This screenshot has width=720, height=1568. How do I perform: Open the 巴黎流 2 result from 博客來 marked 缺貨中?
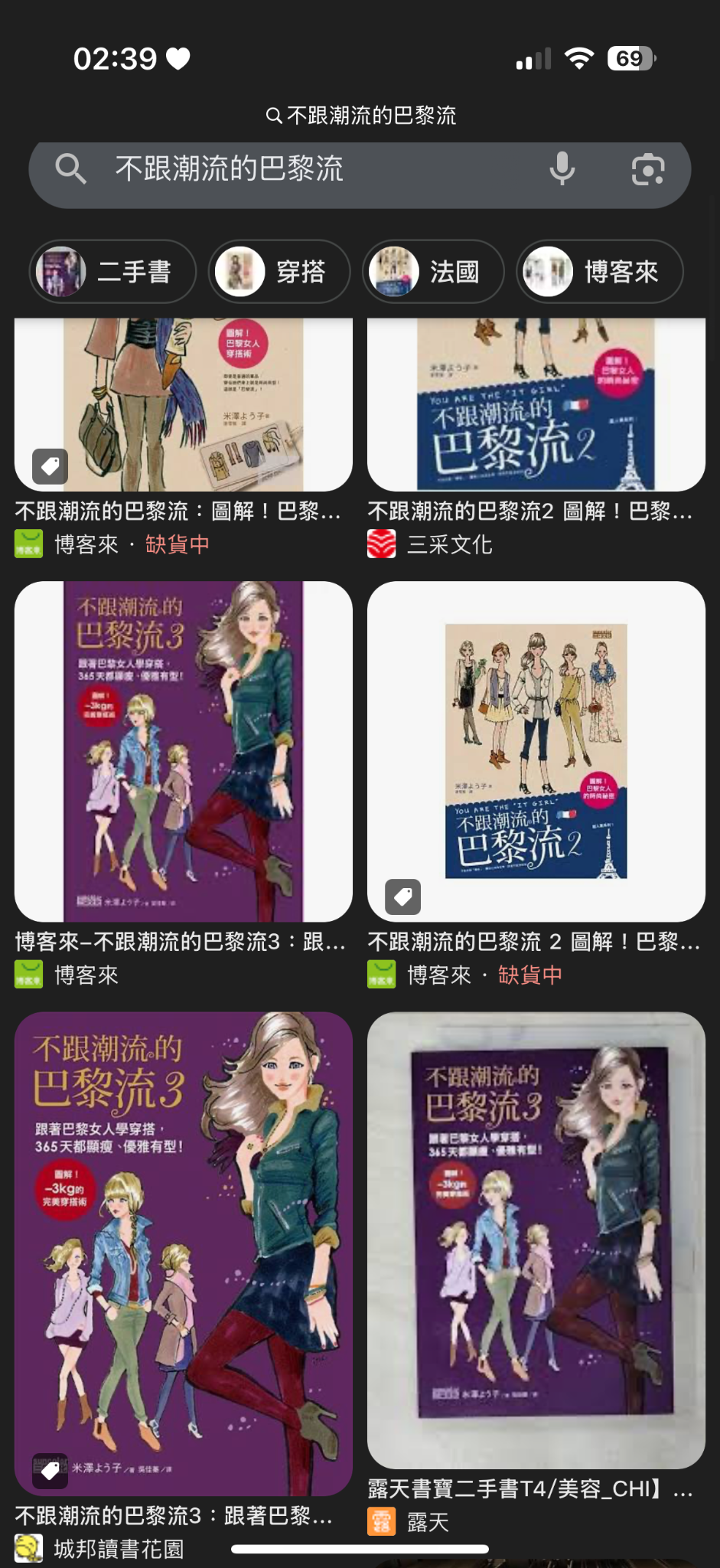click(x=536, y=750)
